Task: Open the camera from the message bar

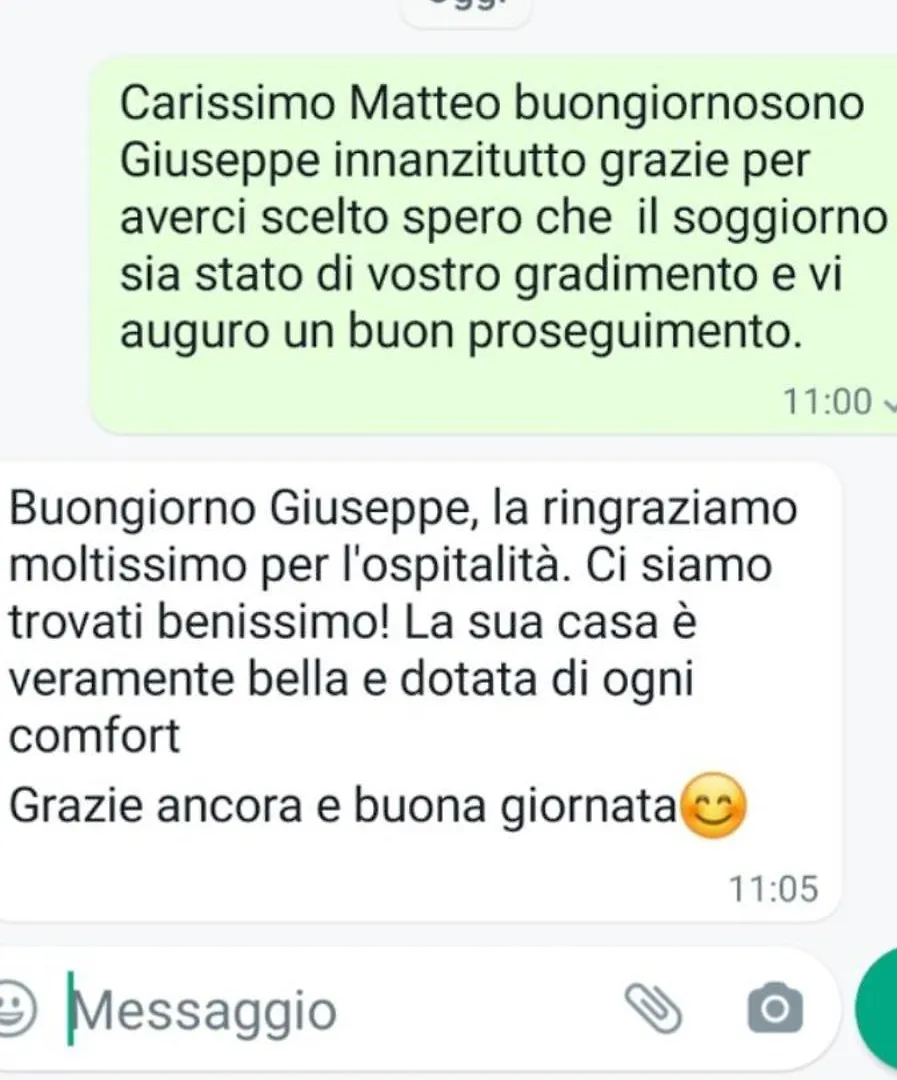Action: click(x=775, y=1009)
